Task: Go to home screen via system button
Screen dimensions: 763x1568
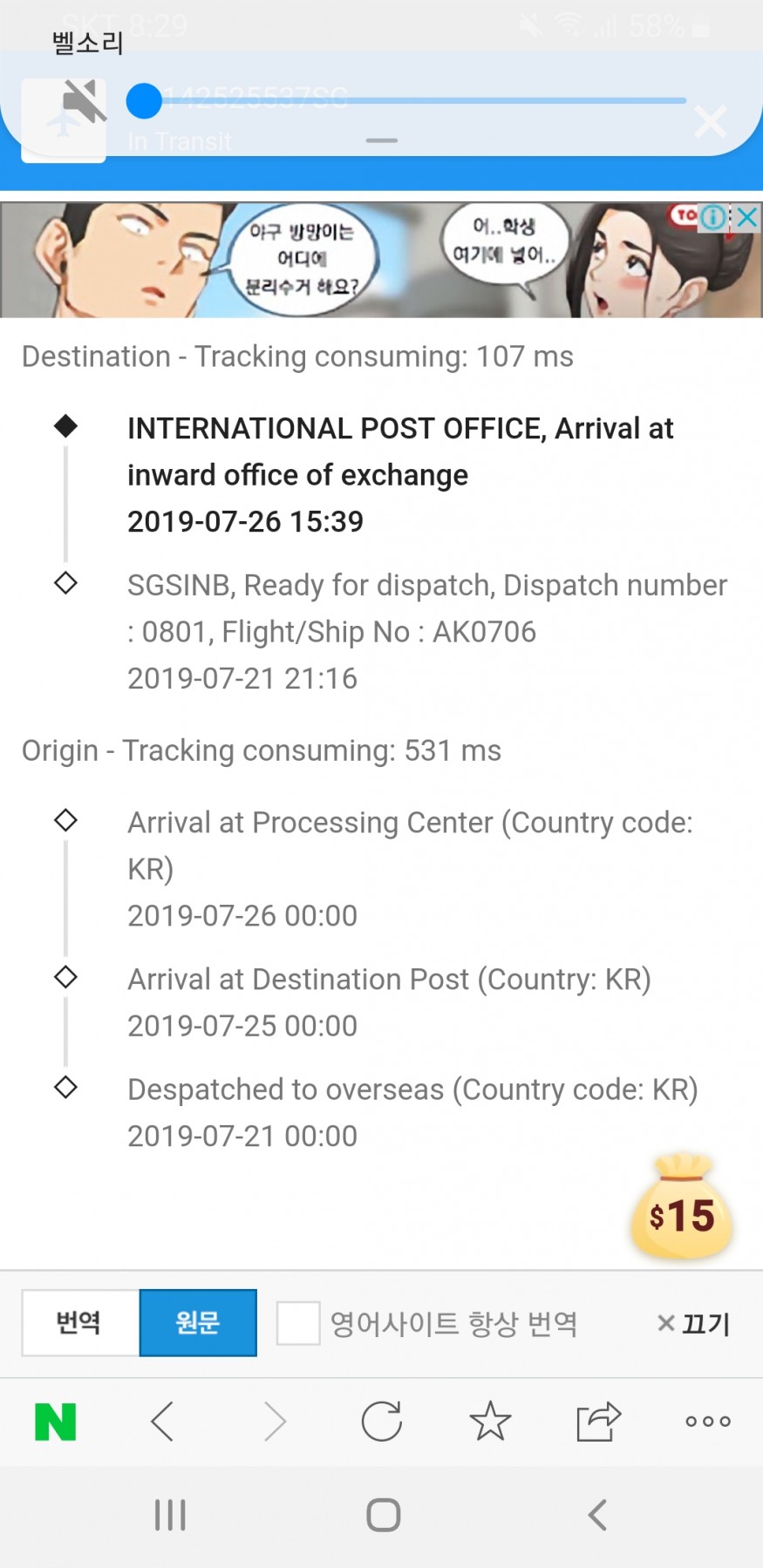Action: (x=384, y=1515)
